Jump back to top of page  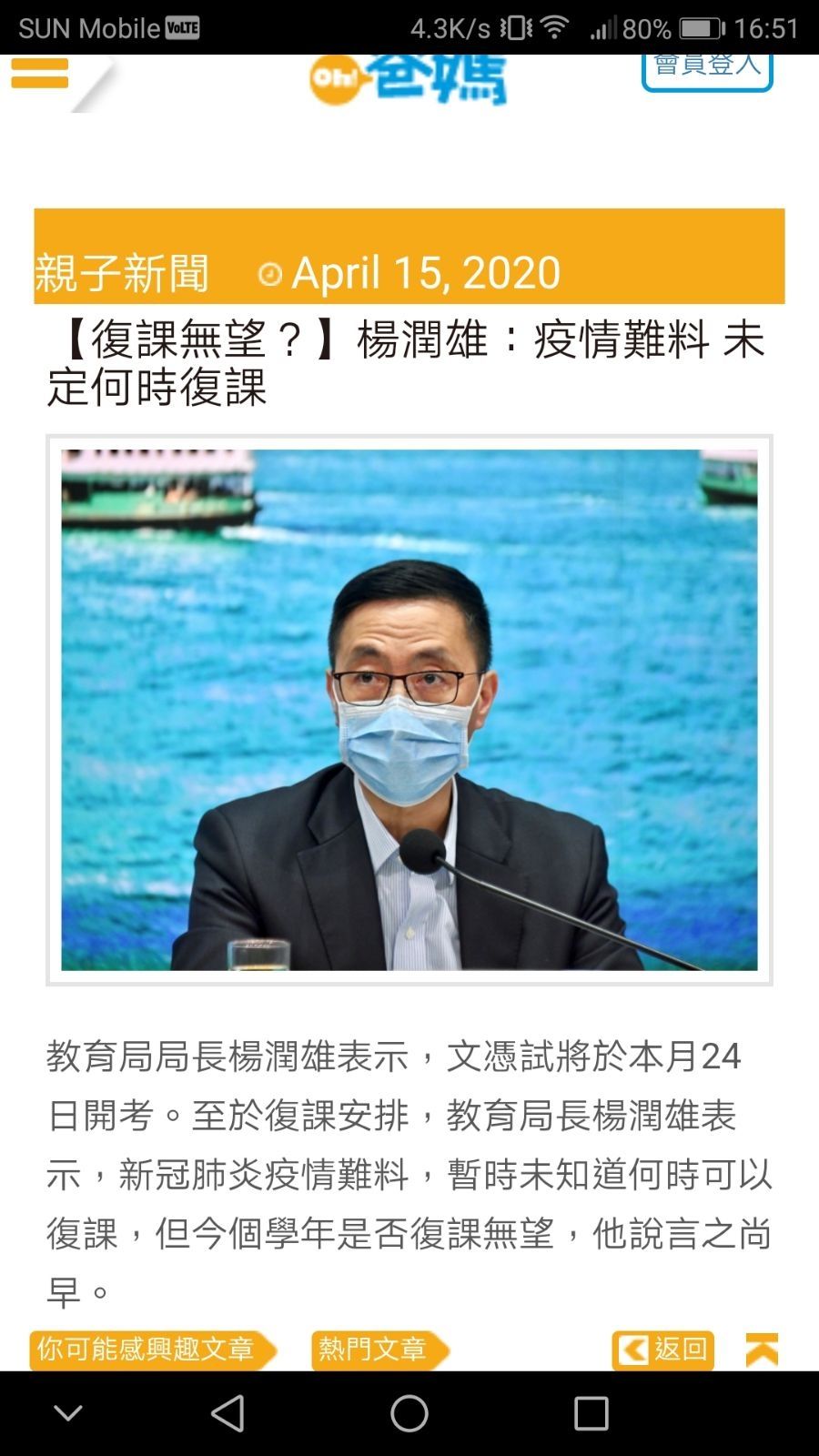(762, 1350)
